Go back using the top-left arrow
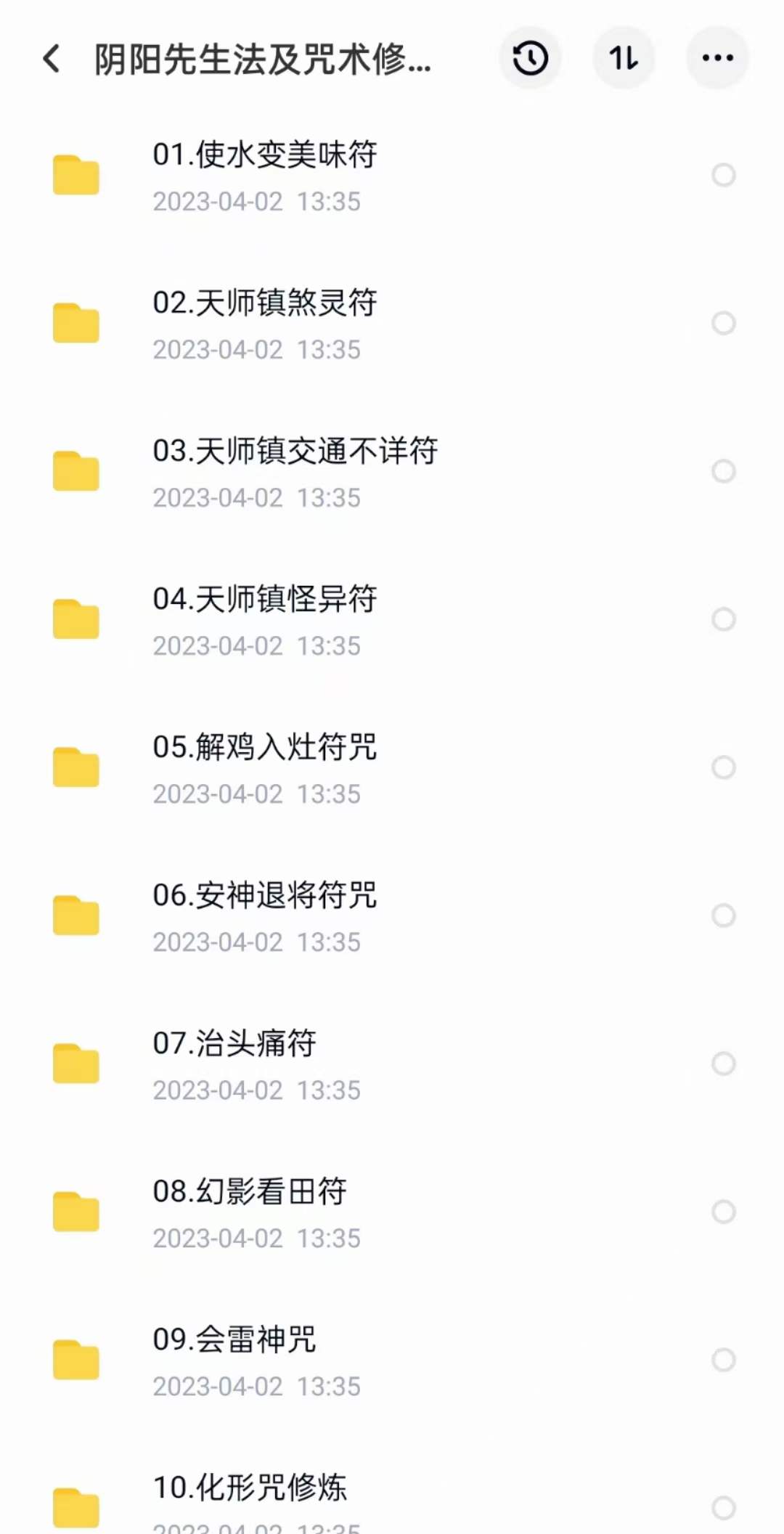The width and height of the screenshot is (784, 1534). tap(52, 59)
